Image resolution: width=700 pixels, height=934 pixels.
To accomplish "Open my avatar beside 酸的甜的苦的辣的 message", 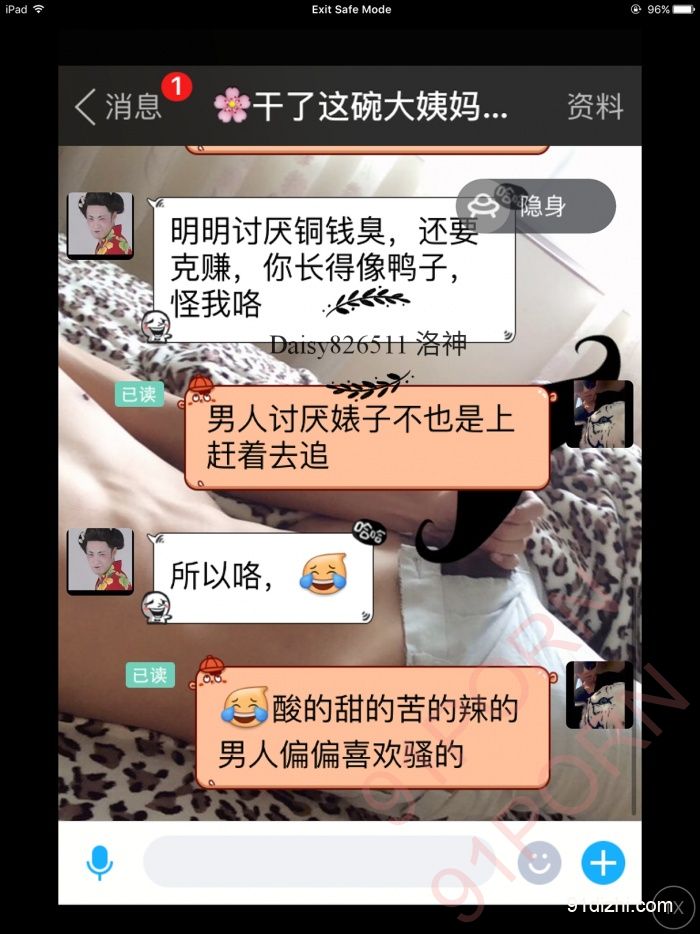I will tap(600, 694).
